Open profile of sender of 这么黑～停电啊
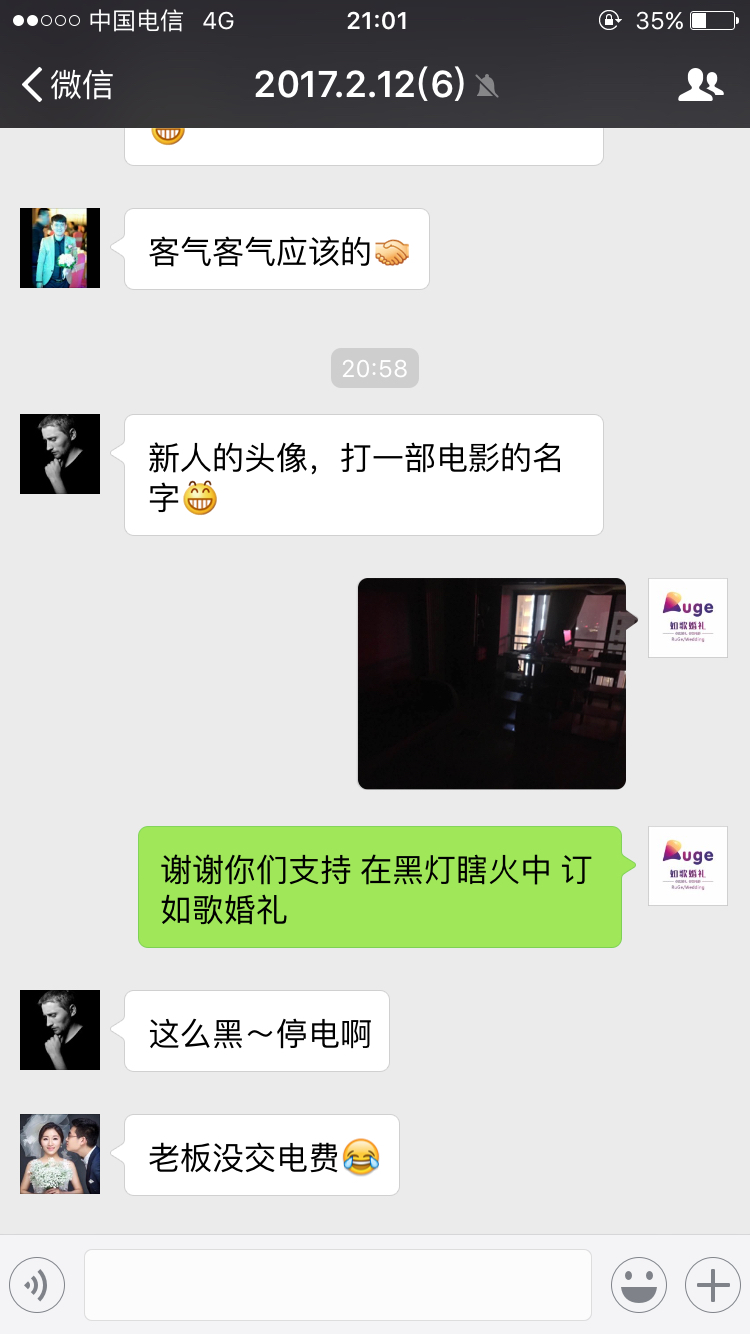The width and height of the screenshot is (750, 1334). click(60, 1030)
